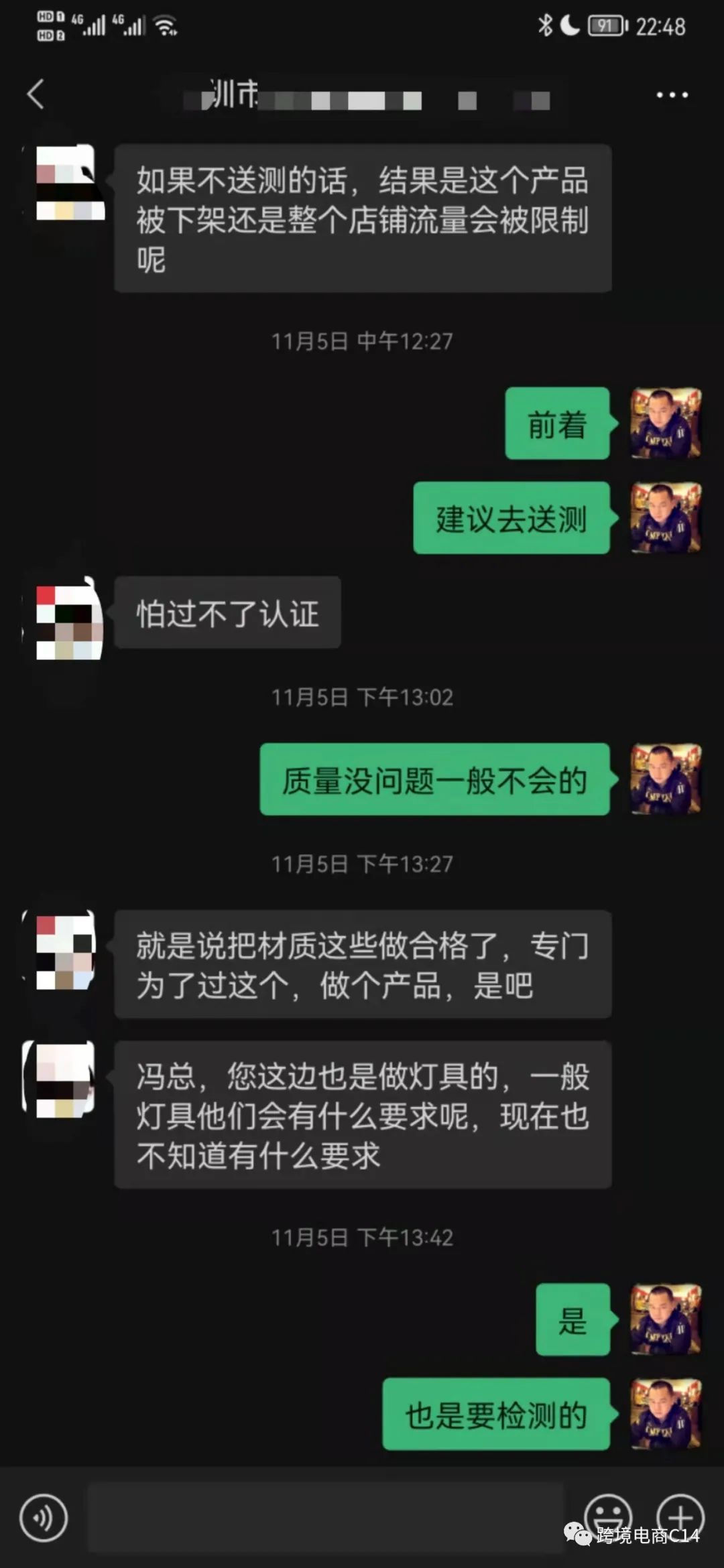Viewport: 724px width, 1568px height.
Task: Tap the Bluetooth icon in status bar
Action: point(545,25)
